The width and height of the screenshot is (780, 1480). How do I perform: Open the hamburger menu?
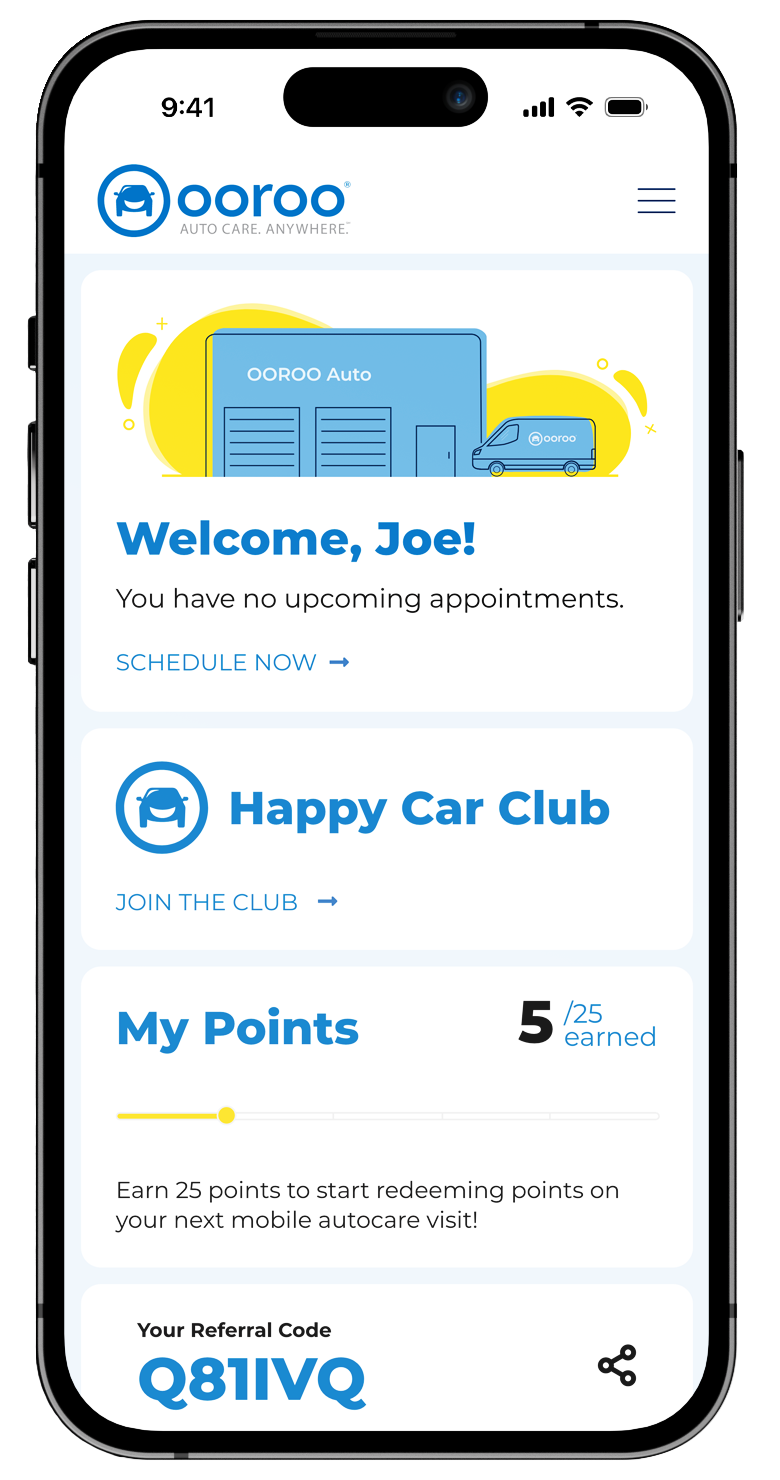tap(657, 201)
